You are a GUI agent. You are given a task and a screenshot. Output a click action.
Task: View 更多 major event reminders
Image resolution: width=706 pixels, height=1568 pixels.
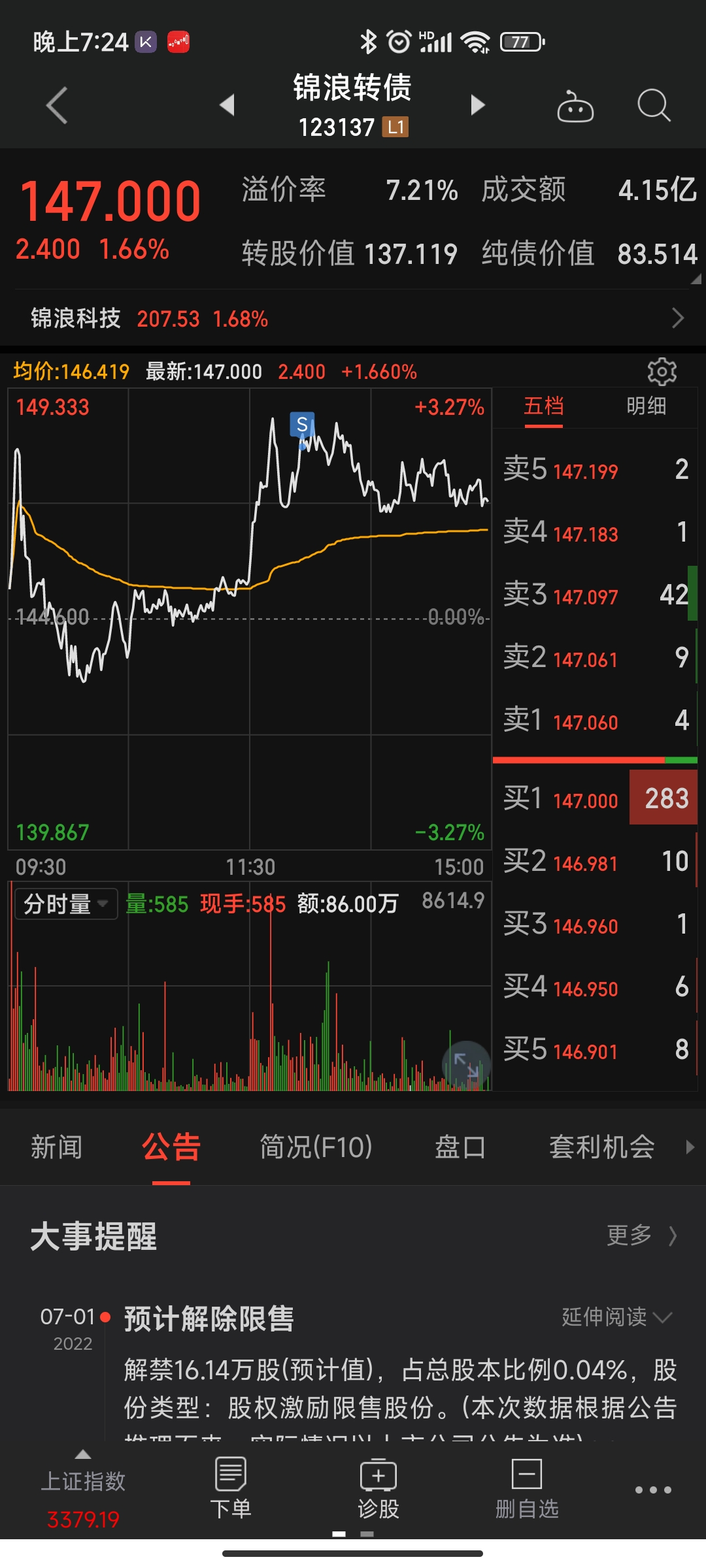coord(641,1235)
